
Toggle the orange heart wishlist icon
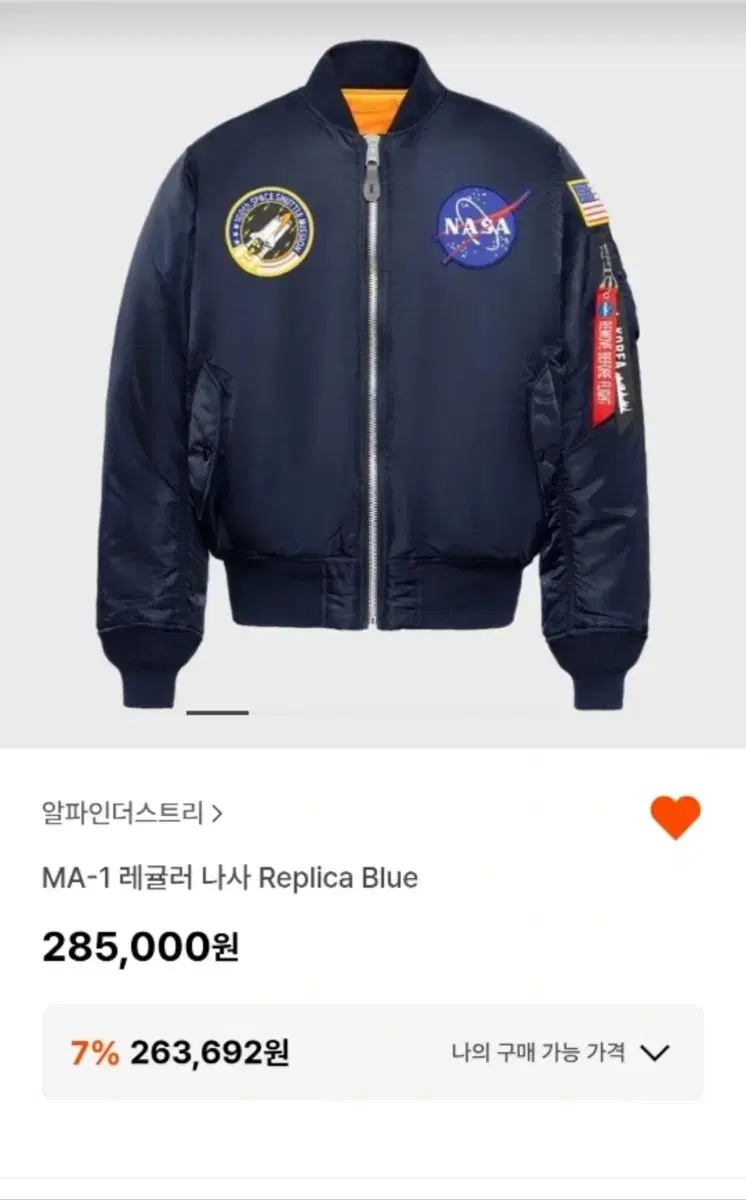(x=676, y=817)
